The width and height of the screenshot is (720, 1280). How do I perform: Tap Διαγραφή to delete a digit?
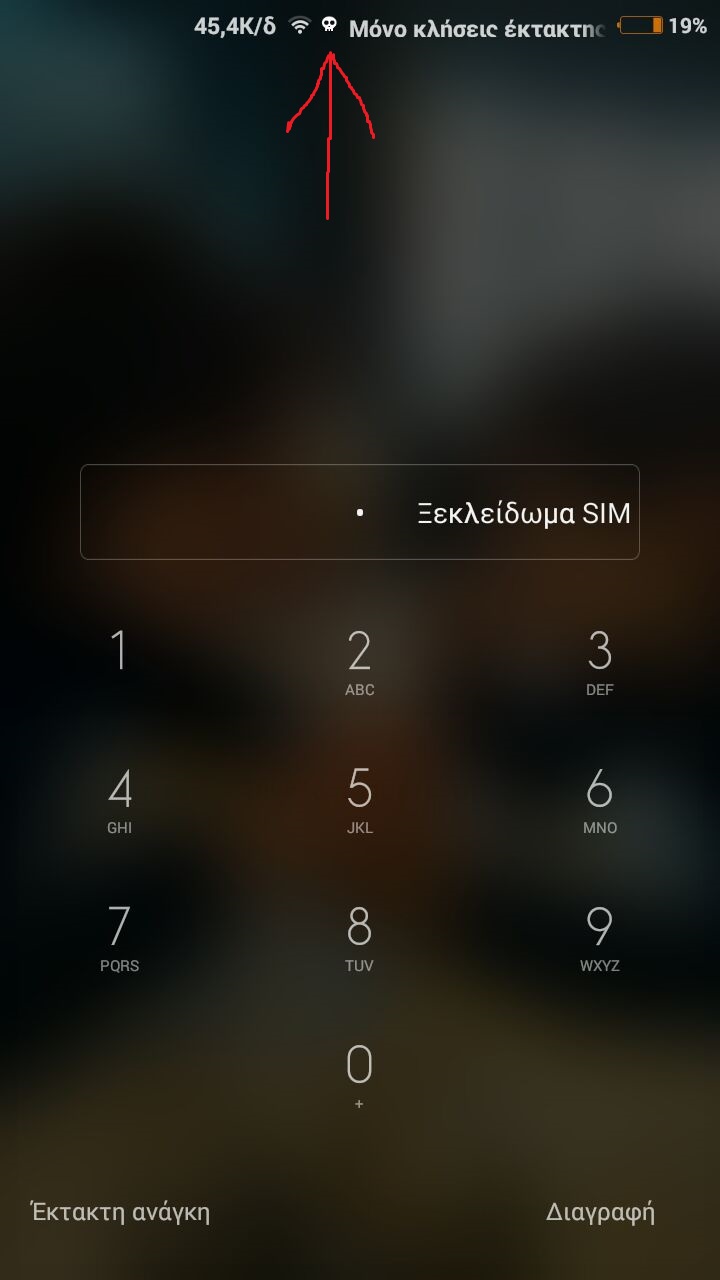[600, 1212]
